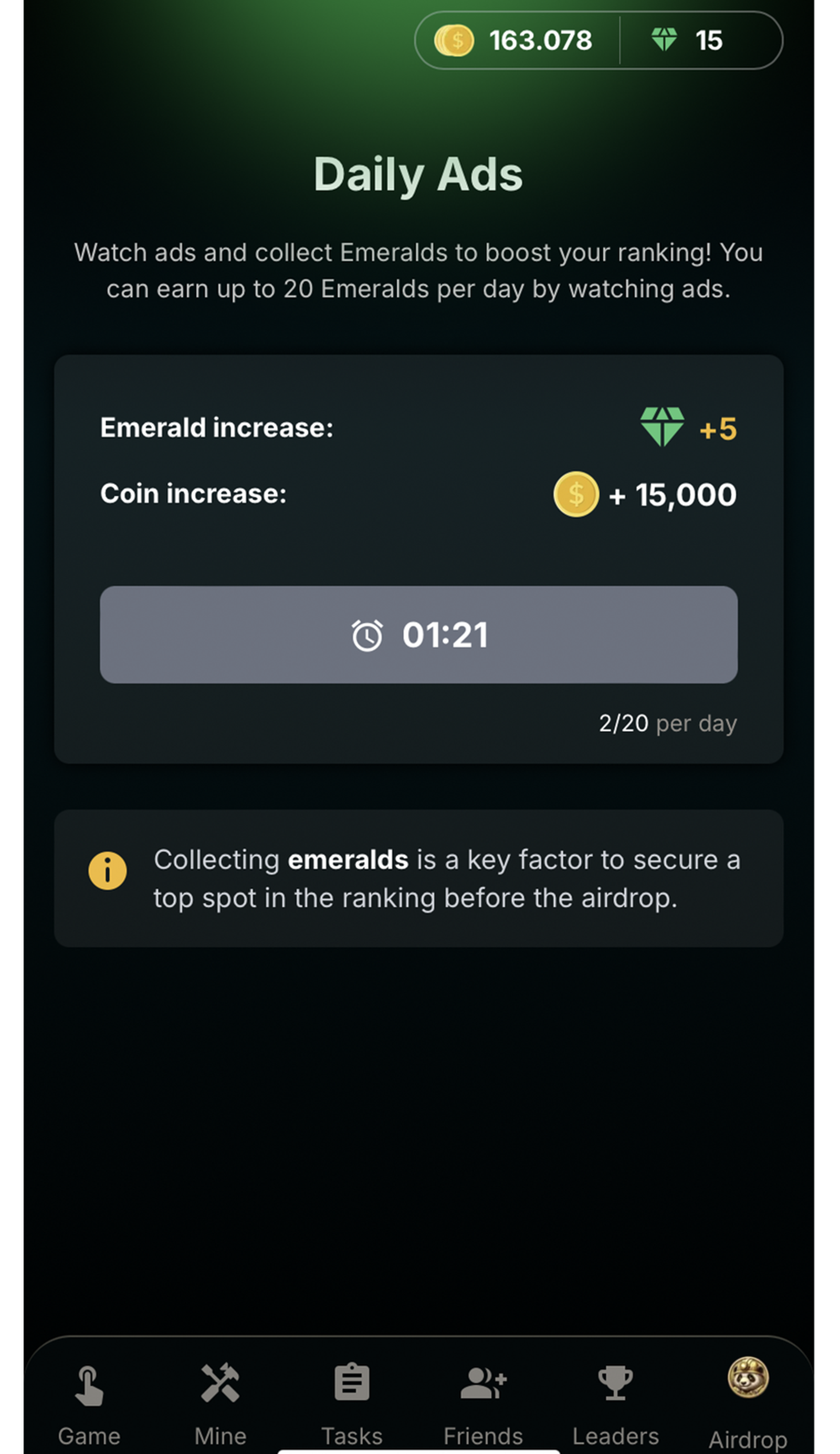The width and height of the screenshot is (840, 1454).
Task: Tap the emerald icon next to +5
Action: 662,428
